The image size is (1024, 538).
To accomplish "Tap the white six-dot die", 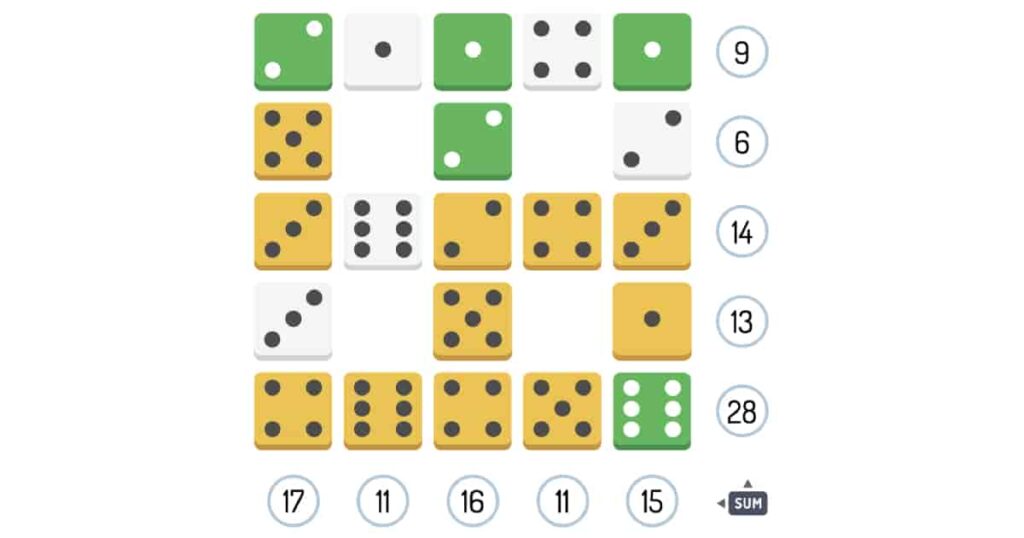I will [x=383, y=229].
